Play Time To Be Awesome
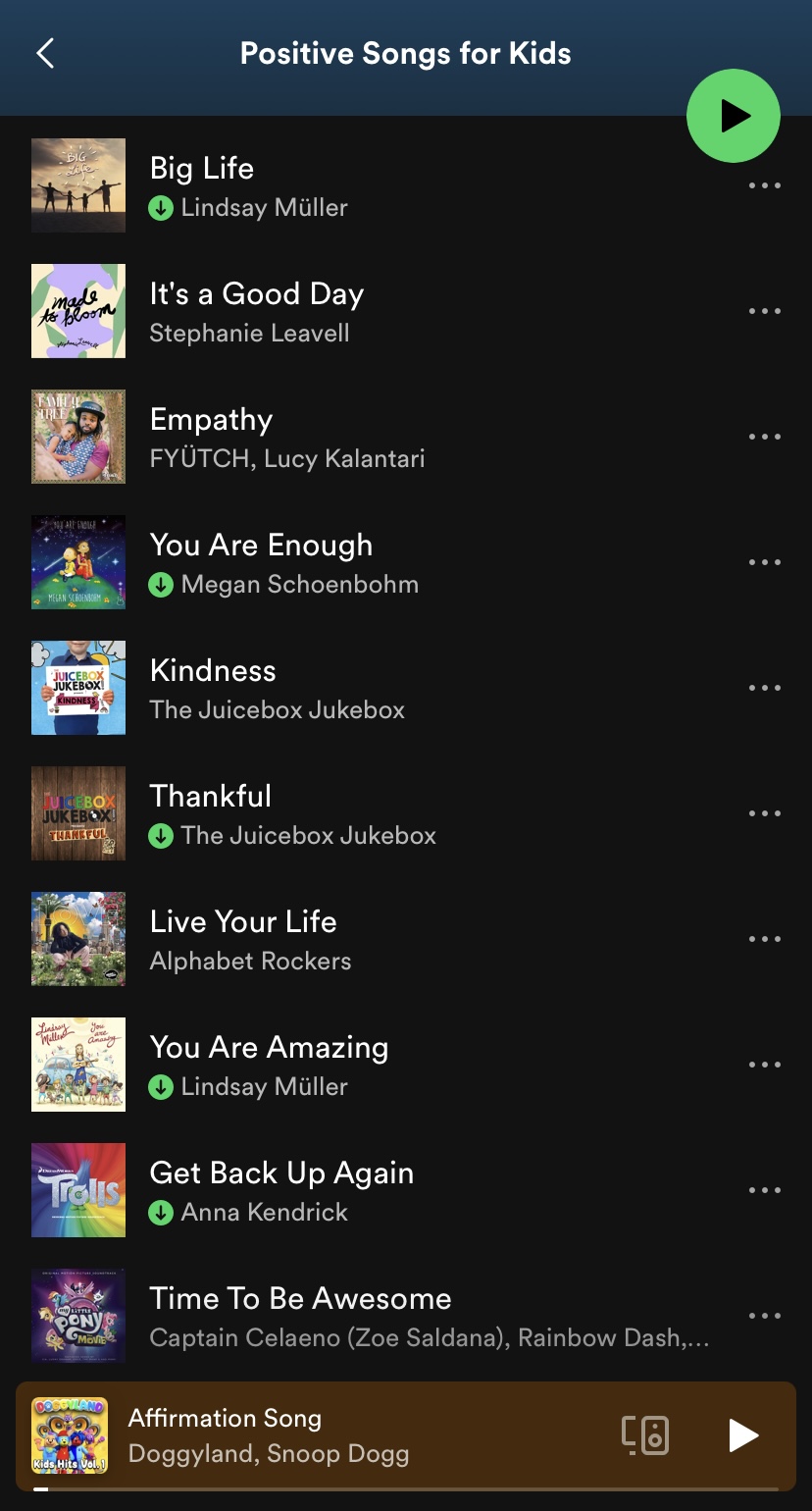812x1511 pixels. coord(406,1316)
